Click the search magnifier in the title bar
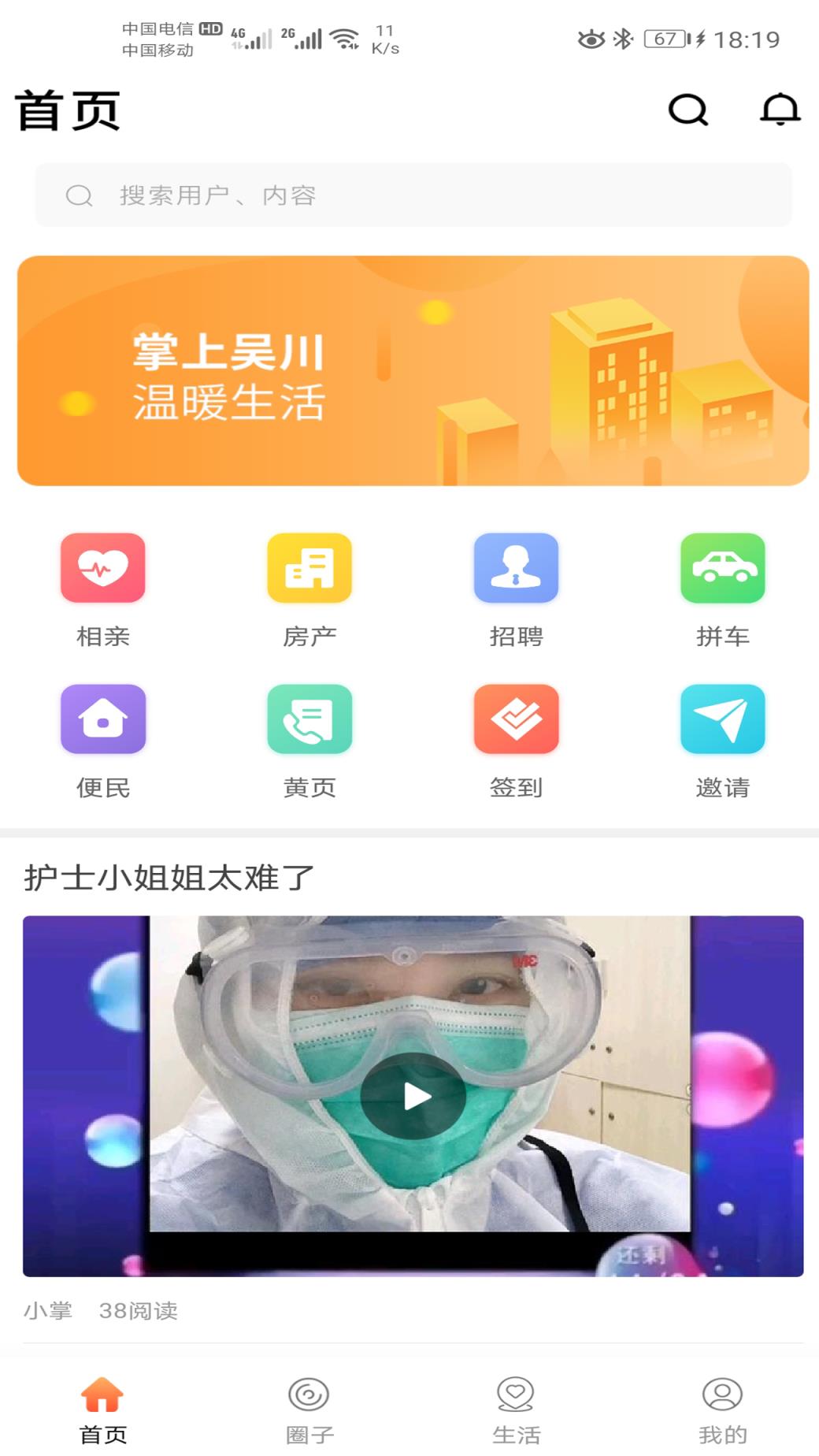 pos(688,110)
